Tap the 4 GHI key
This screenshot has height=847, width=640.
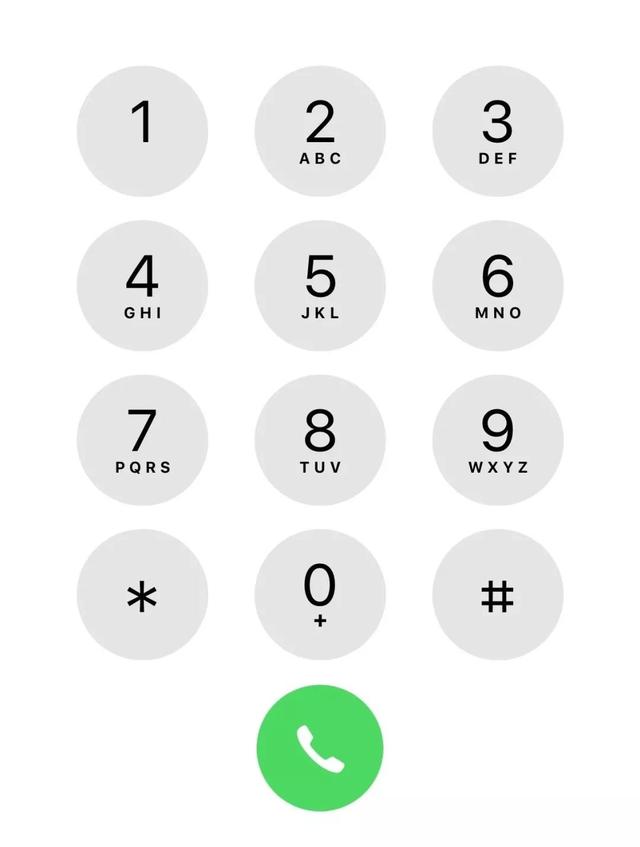click(142, 286)
